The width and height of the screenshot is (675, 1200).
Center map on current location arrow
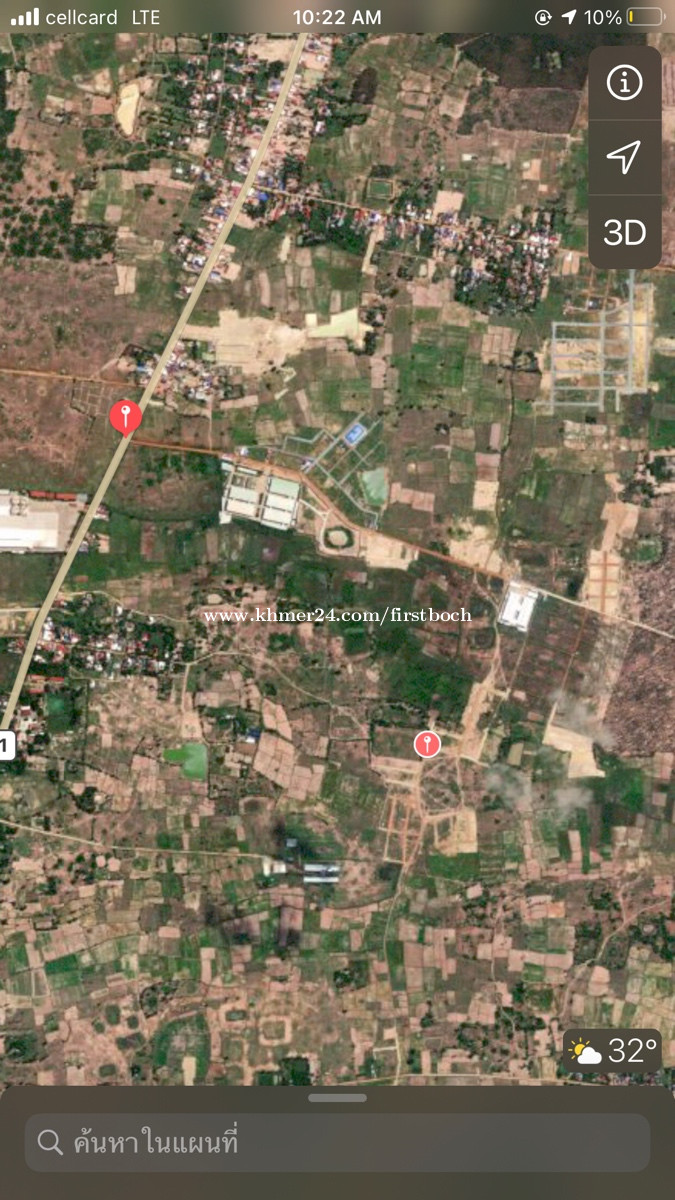[624, 157]
